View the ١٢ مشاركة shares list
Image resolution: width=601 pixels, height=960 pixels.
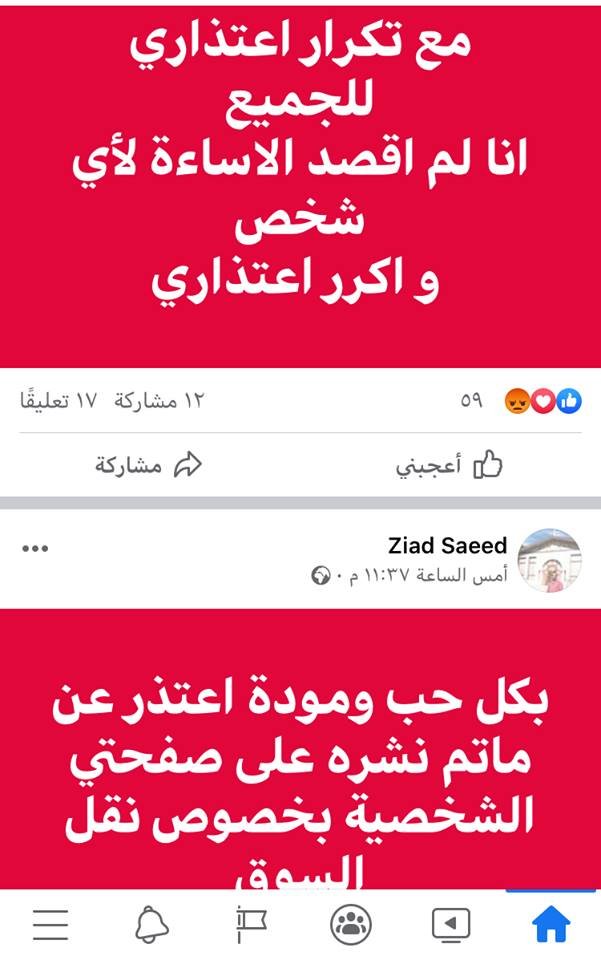(159, 401)
